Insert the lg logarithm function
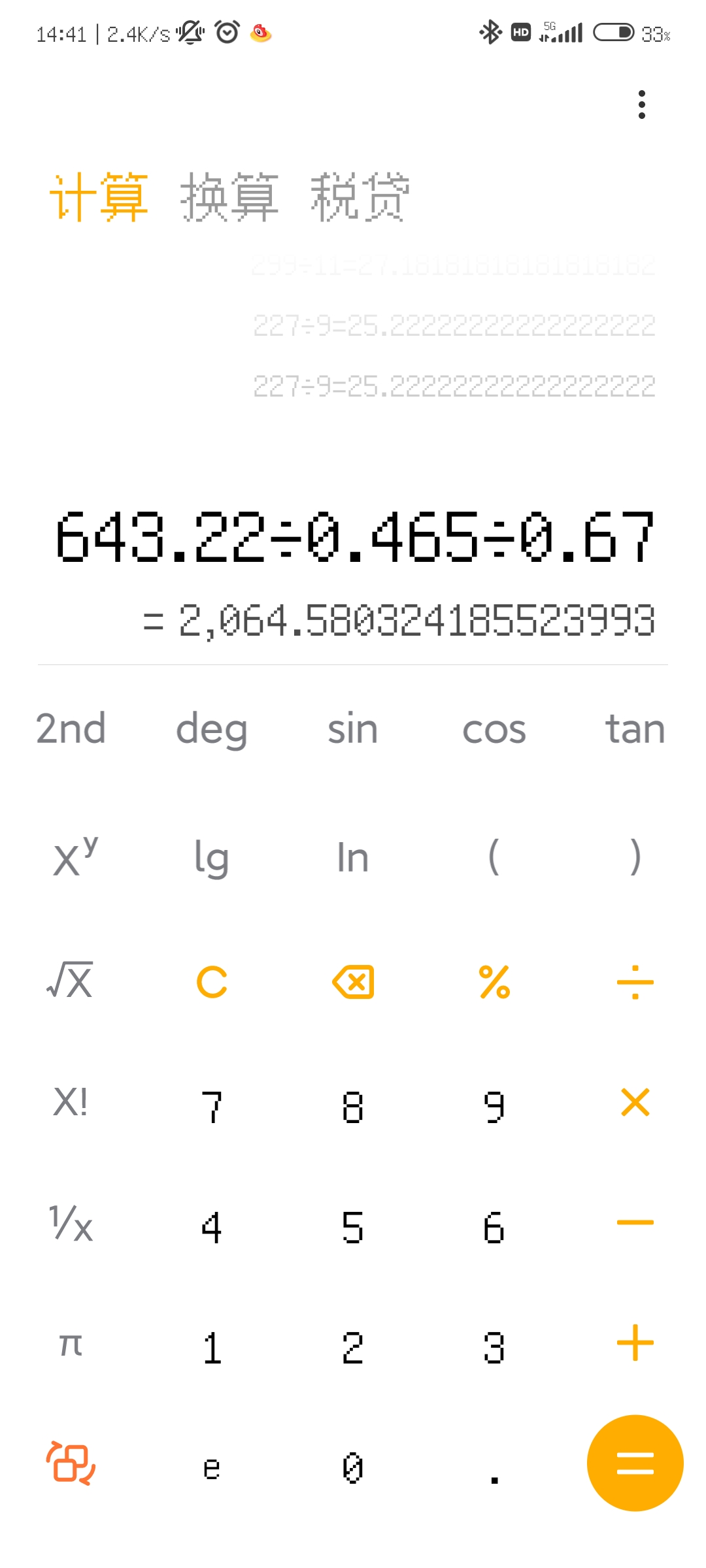The width and height of the screenshot is (706, 1568). [x=212, y=858]
